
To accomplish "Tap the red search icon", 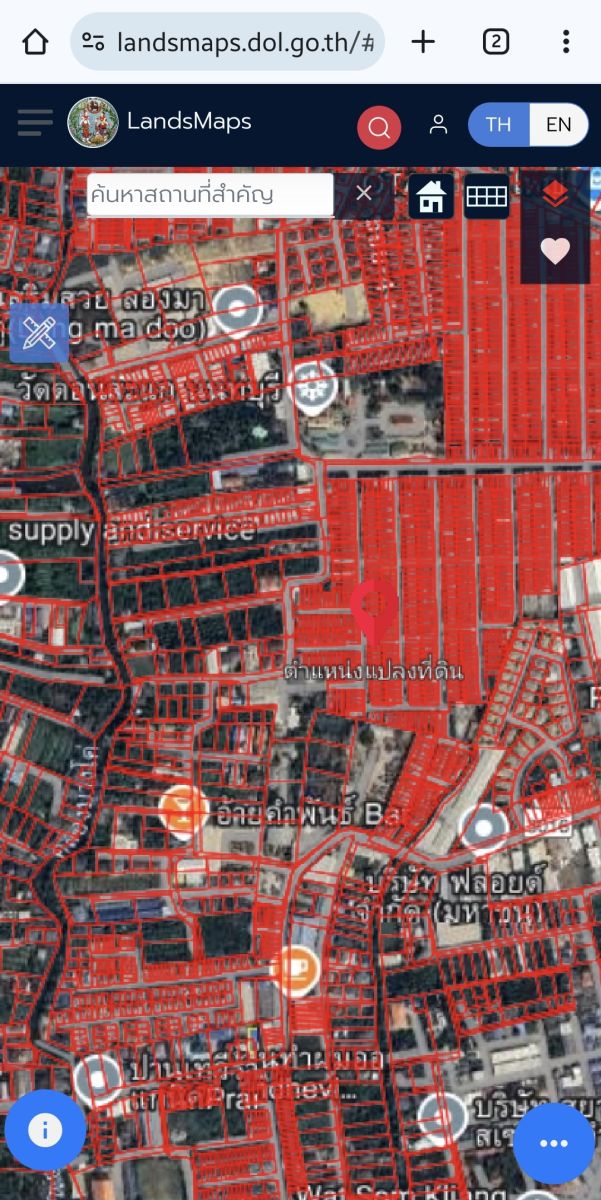I will click(x=379, y=128).
